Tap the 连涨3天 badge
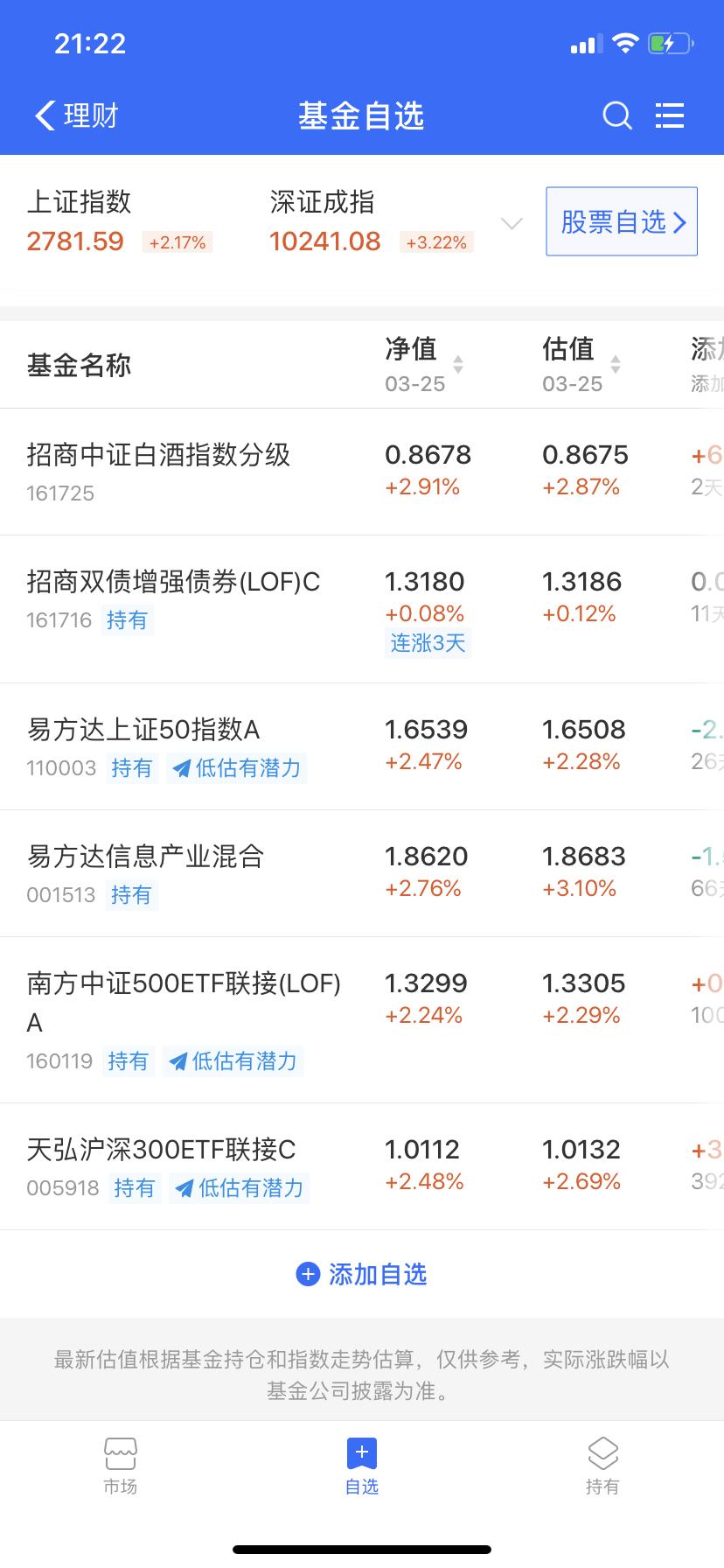724x1568 pixels. pos(428,643)
